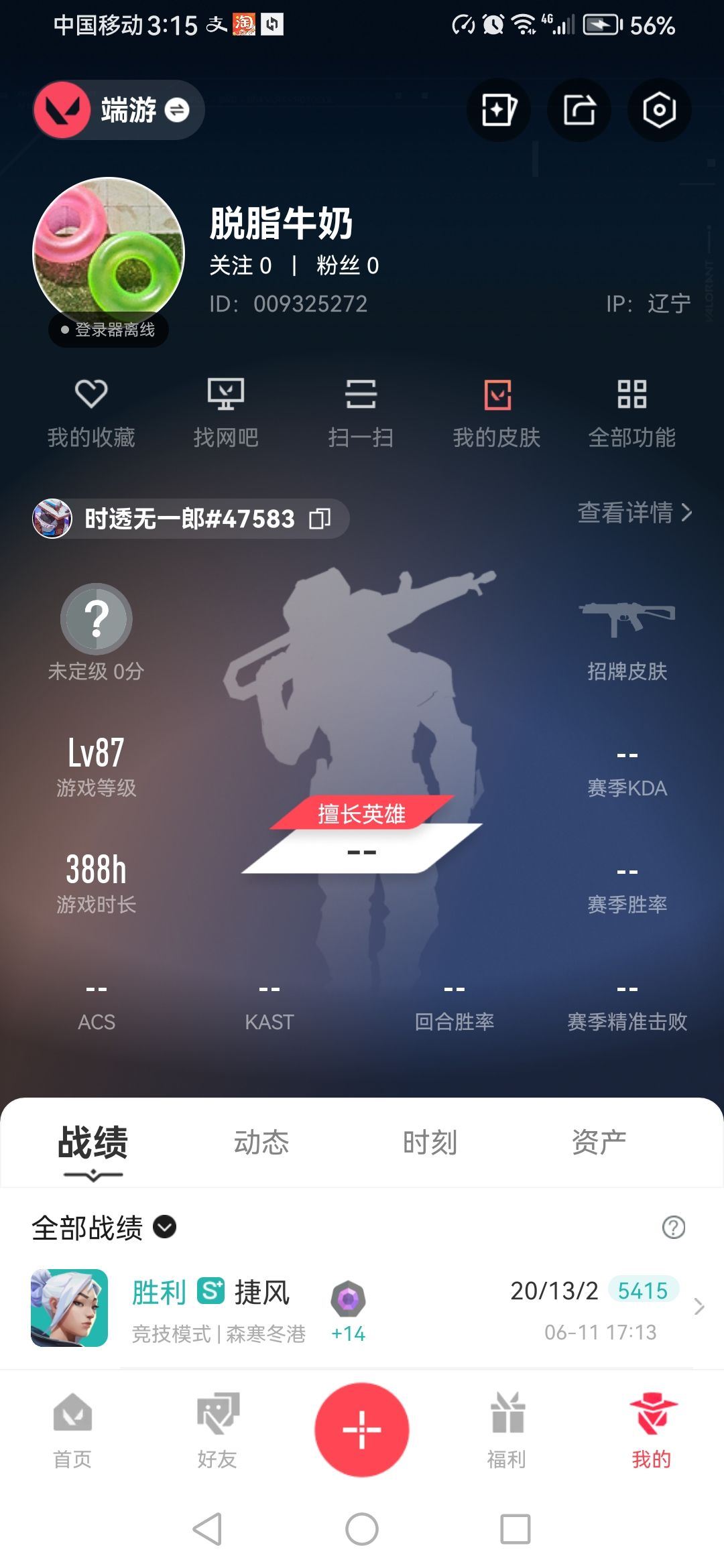Open the profile avatar picture
Viewport: 724px width, 1568px height.
[x=109, y=253]
